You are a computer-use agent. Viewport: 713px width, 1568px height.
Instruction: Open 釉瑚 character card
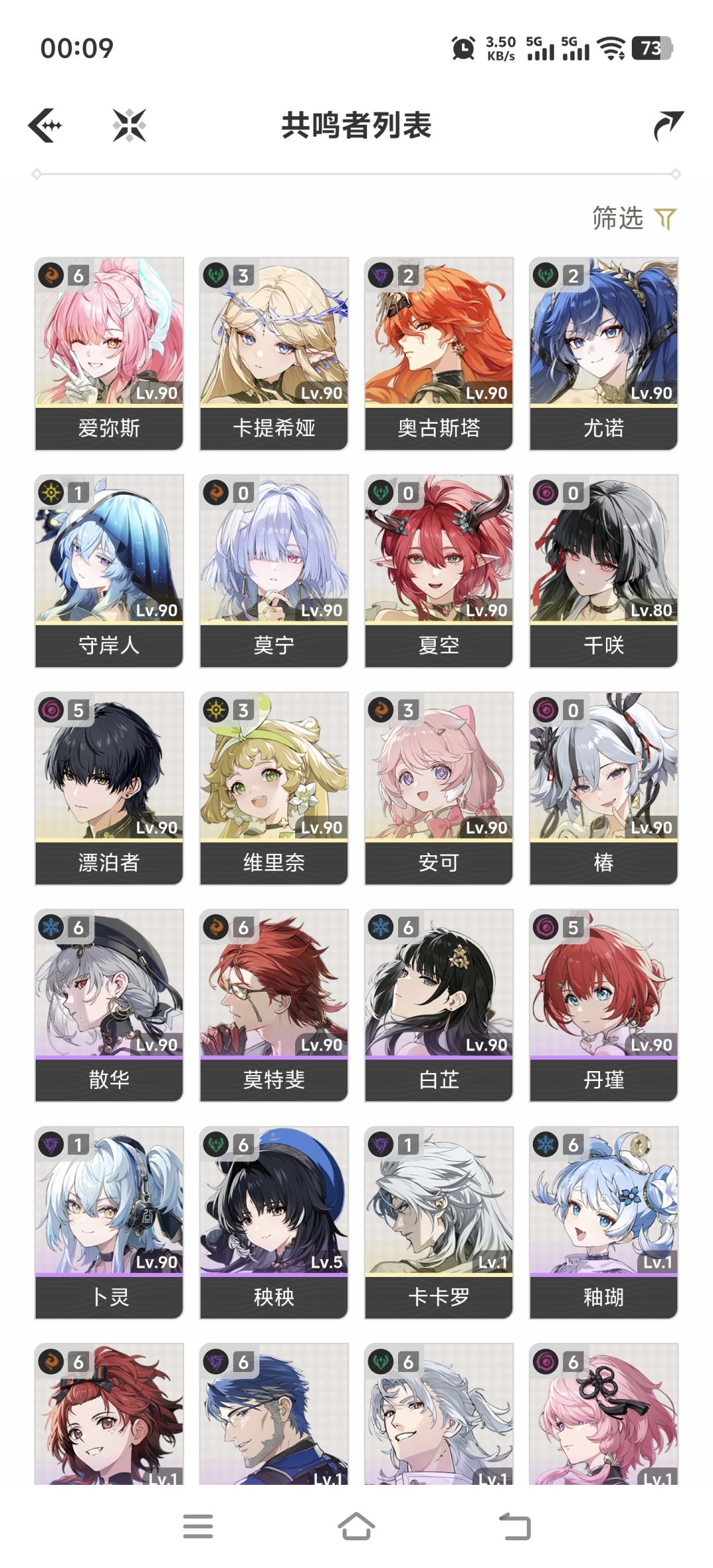pyautogui.click(x=604, y=1222)
